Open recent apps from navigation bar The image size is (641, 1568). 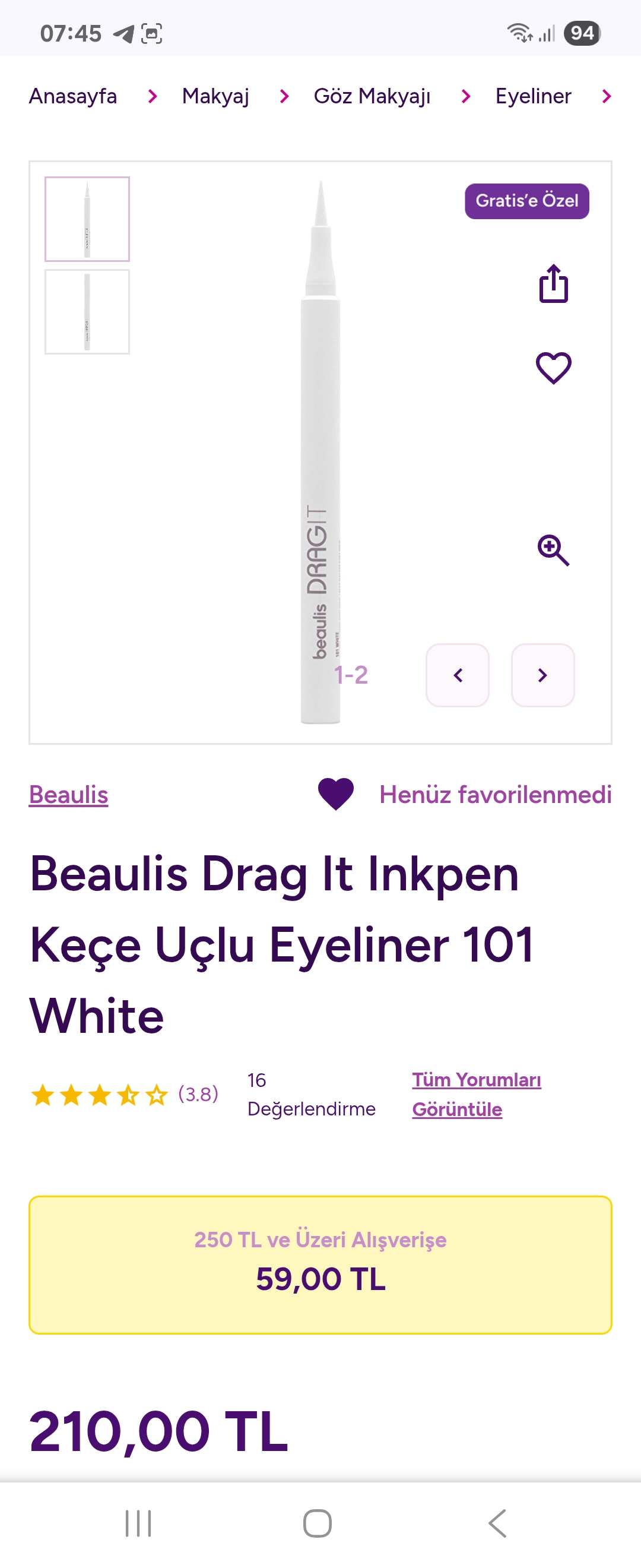[138, 1523]
